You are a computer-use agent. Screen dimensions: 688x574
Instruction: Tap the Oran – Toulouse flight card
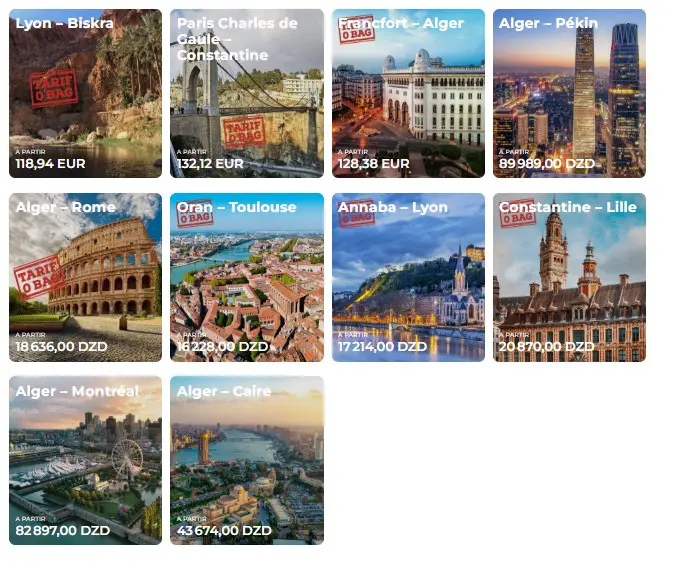point(247,278)
